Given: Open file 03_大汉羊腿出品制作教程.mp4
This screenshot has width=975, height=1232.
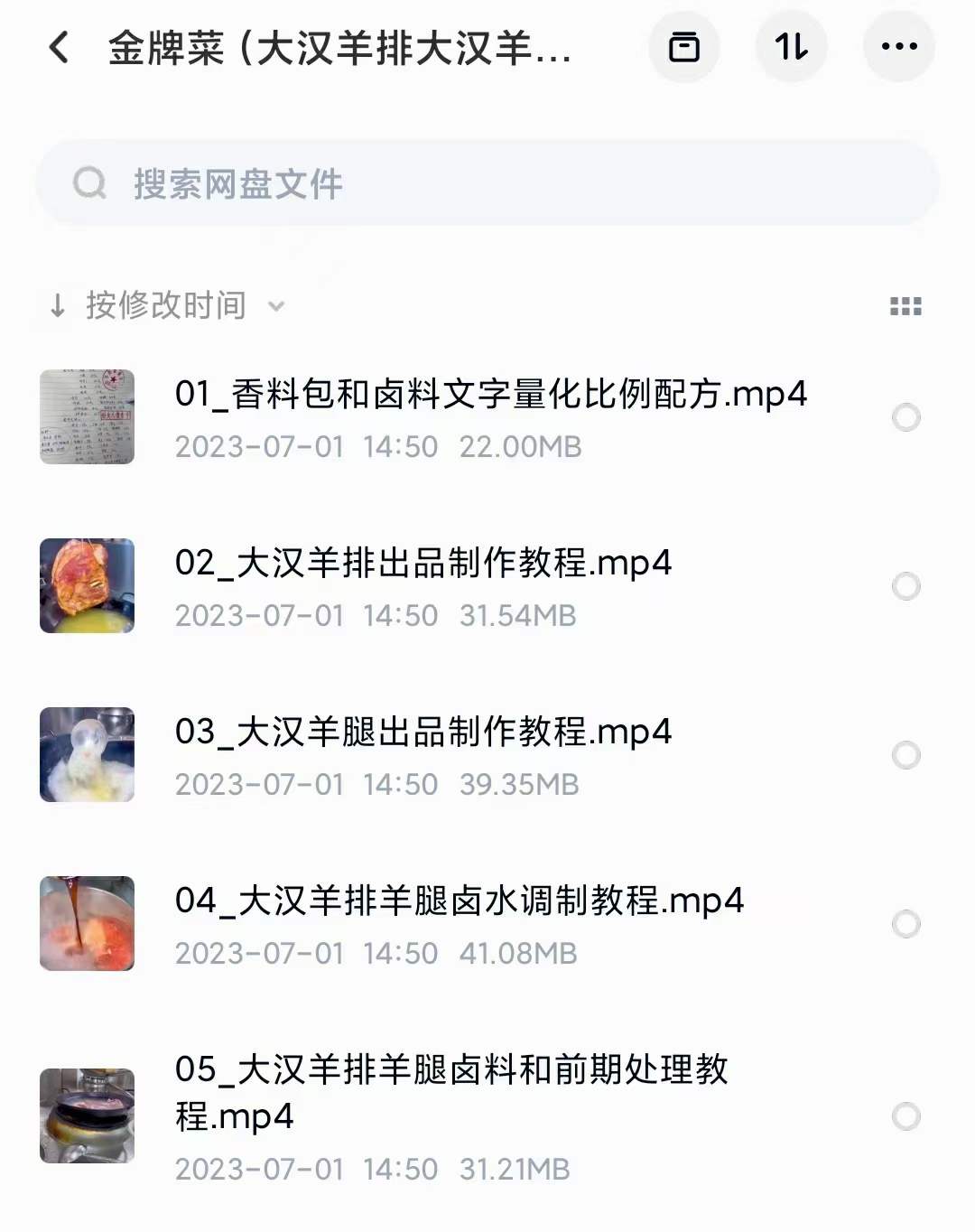Looking at the screenshot, I should (422, 733).
